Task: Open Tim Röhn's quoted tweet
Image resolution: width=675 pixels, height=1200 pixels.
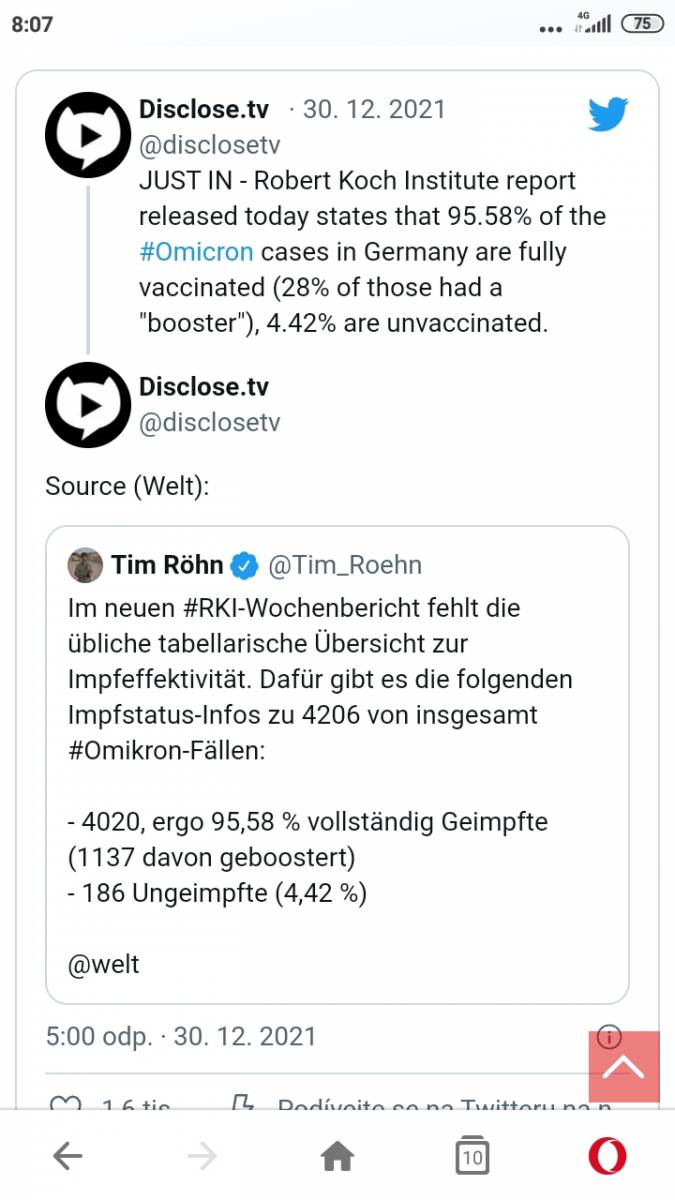Action: coord(337,765)
